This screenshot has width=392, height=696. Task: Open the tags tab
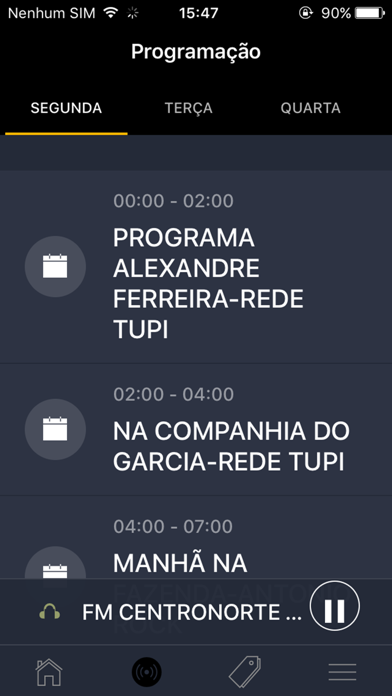click(x=245, y=672)
